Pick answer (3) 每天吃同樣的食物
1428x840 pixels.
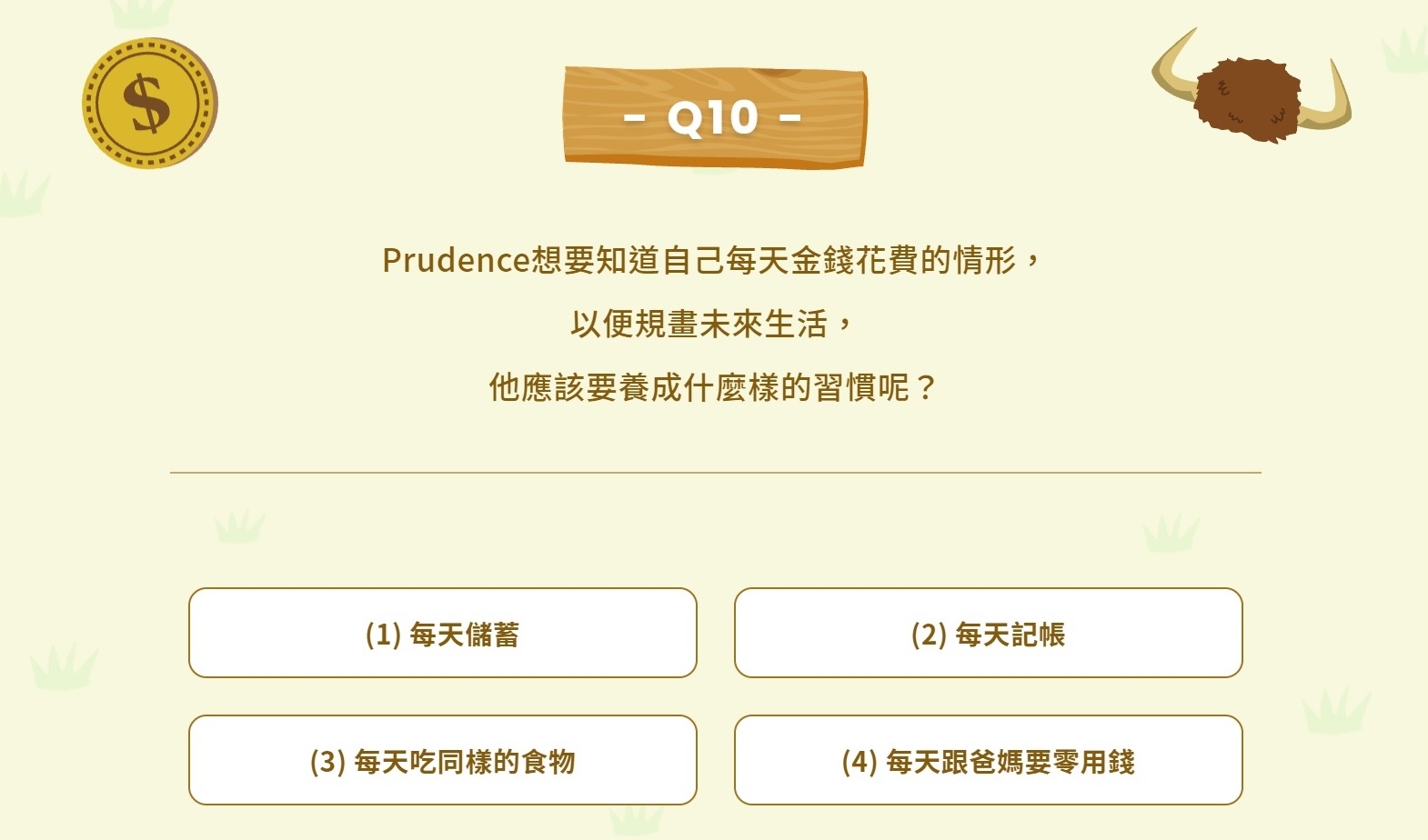tap(442, 761)
